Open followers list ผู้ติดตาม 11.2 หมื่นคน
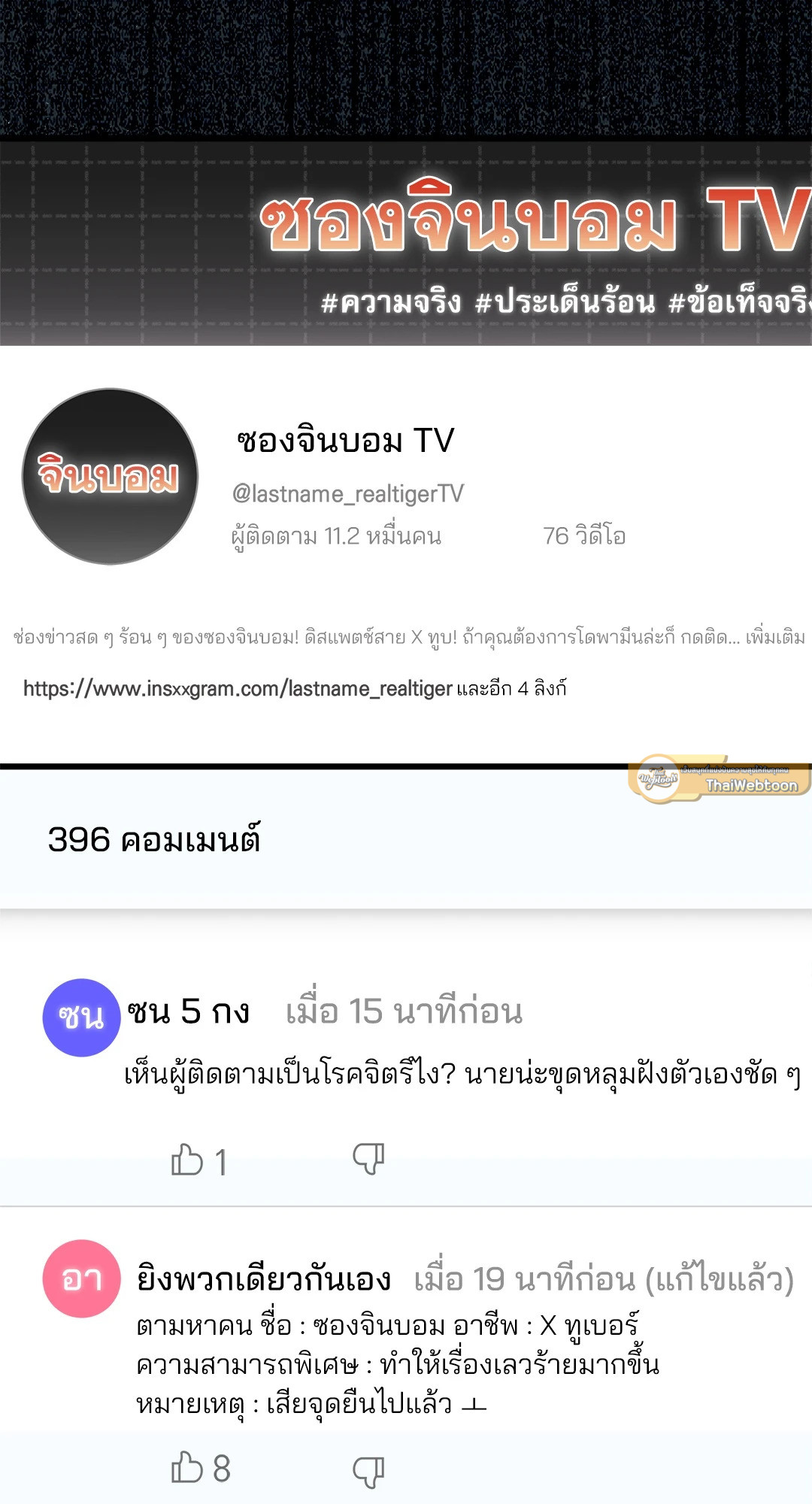 [335, 536]
